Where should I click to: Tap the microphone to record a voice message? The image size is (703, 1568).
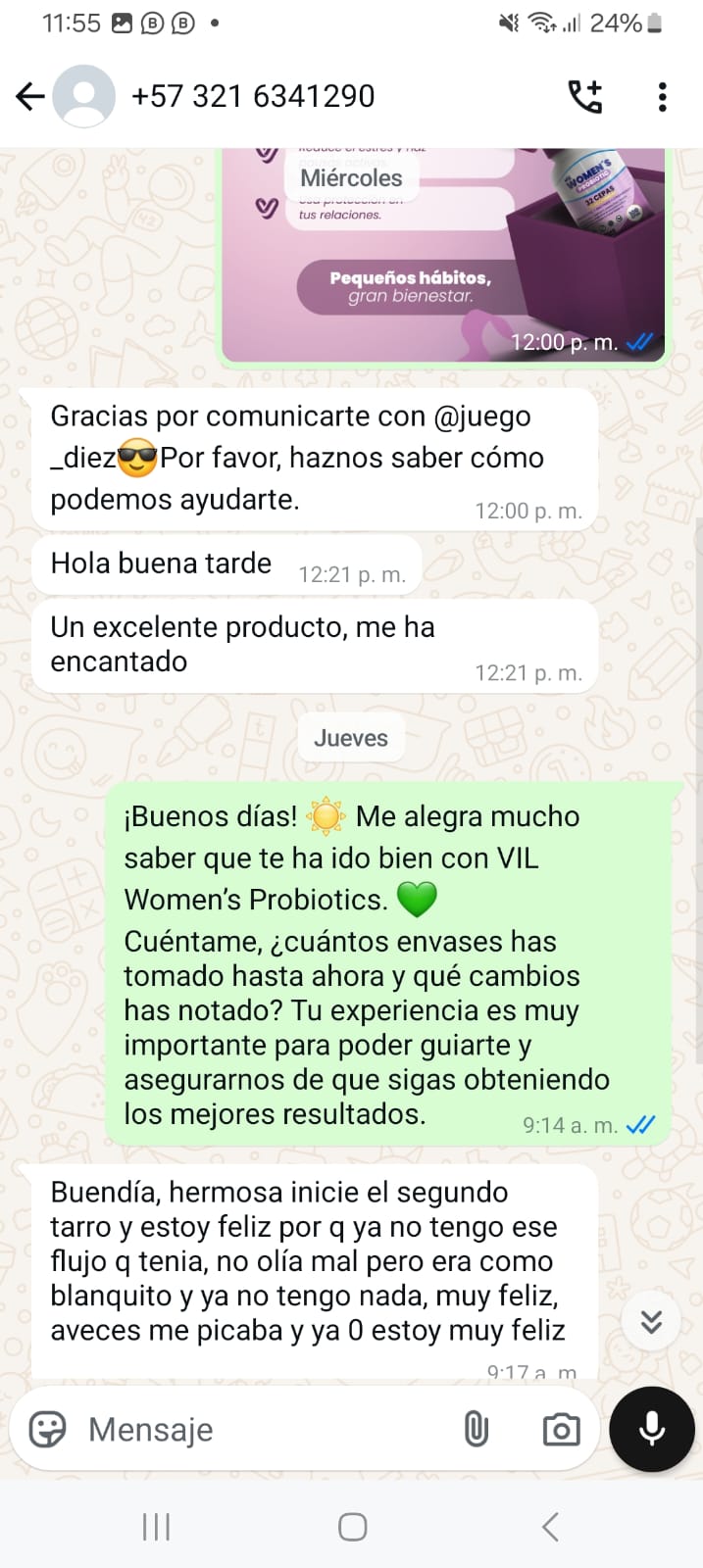[x=652, y=1430]
